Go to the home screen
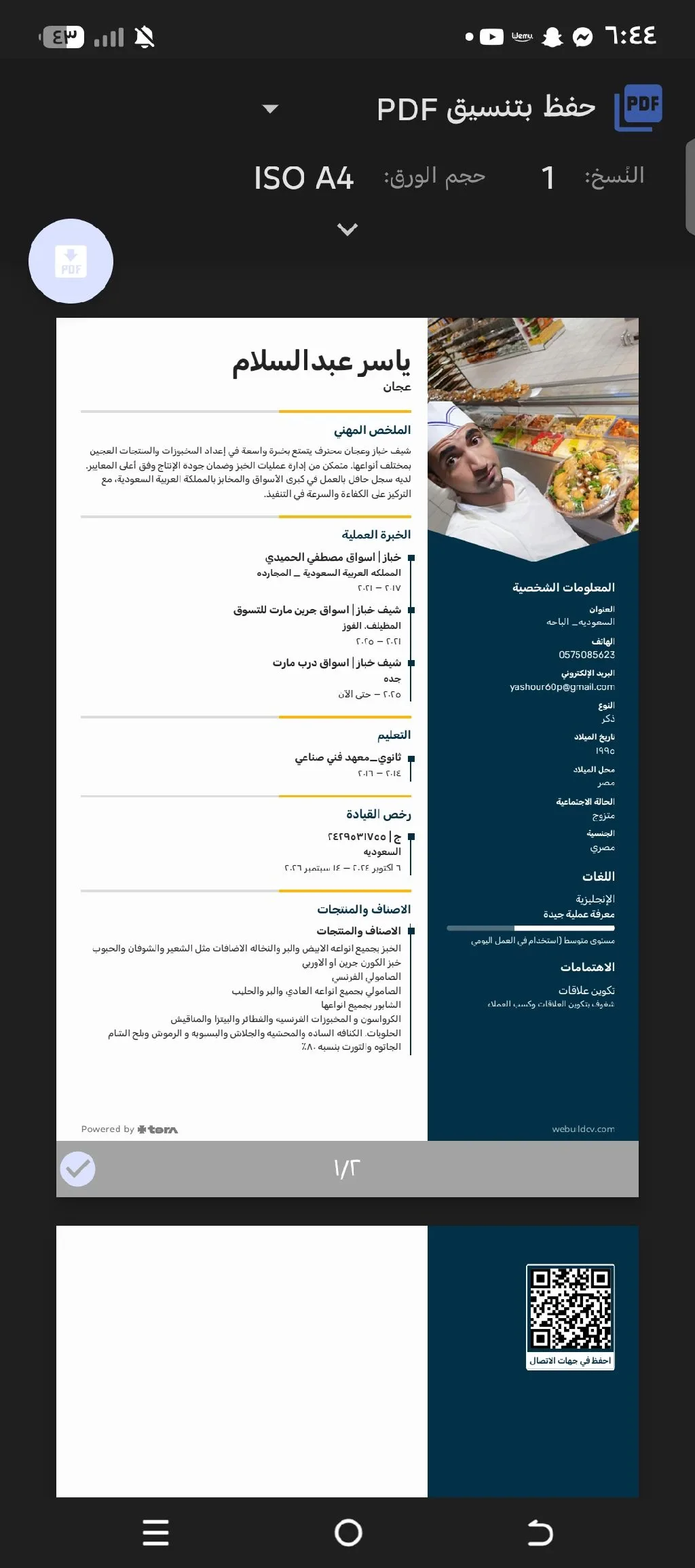695x1568 pixels. pyautogui.click(x=348, y=1533)
